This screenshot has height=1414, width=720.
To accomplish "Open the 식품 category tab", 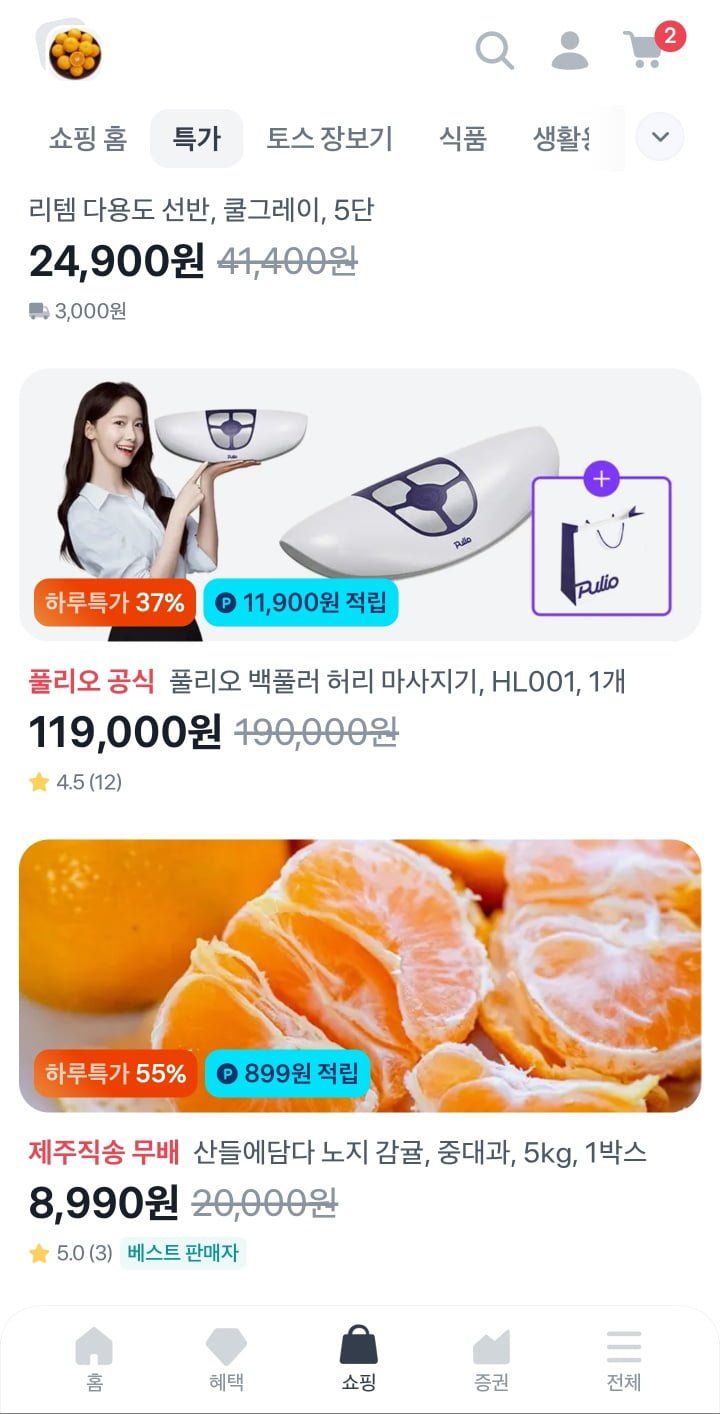I will tap(462, 138).
